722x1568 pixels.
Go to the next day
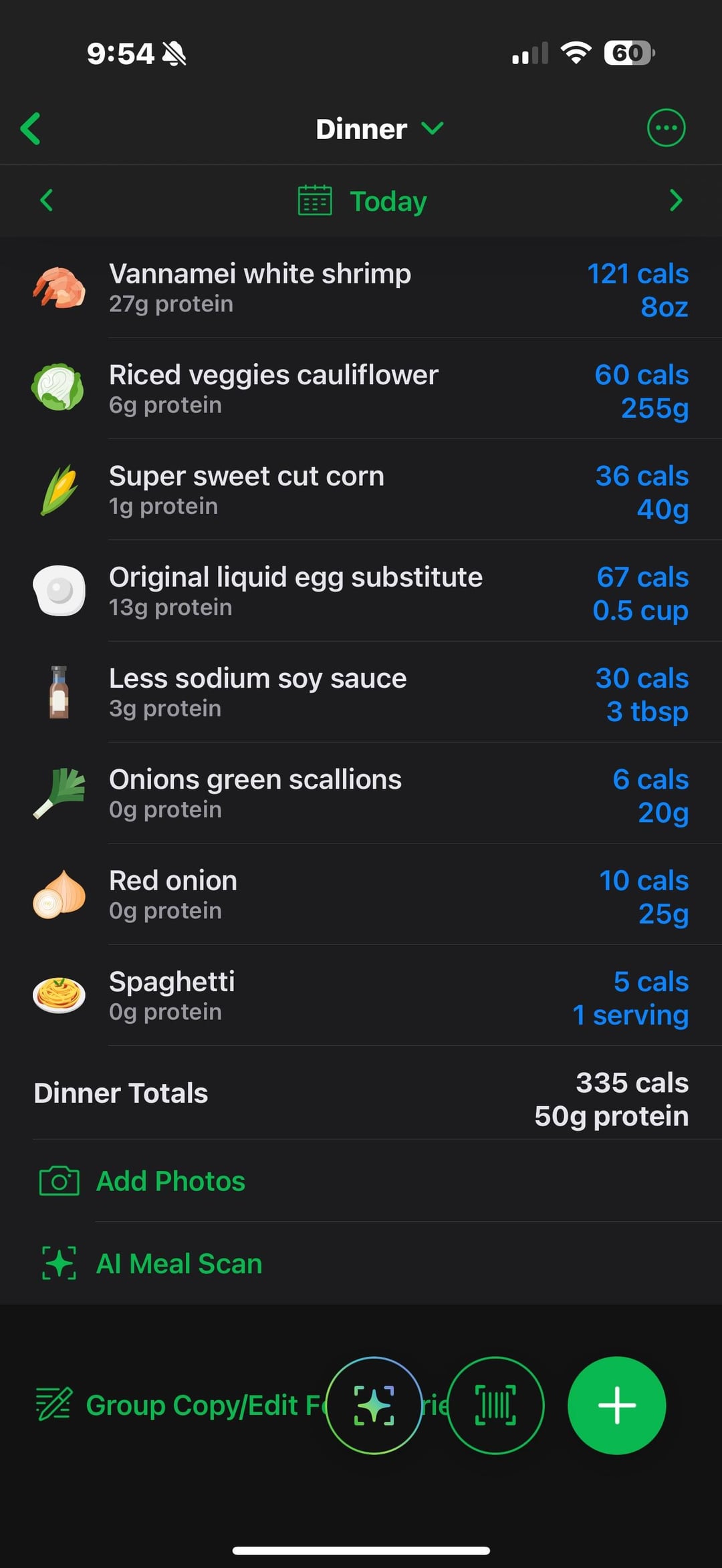676,200
